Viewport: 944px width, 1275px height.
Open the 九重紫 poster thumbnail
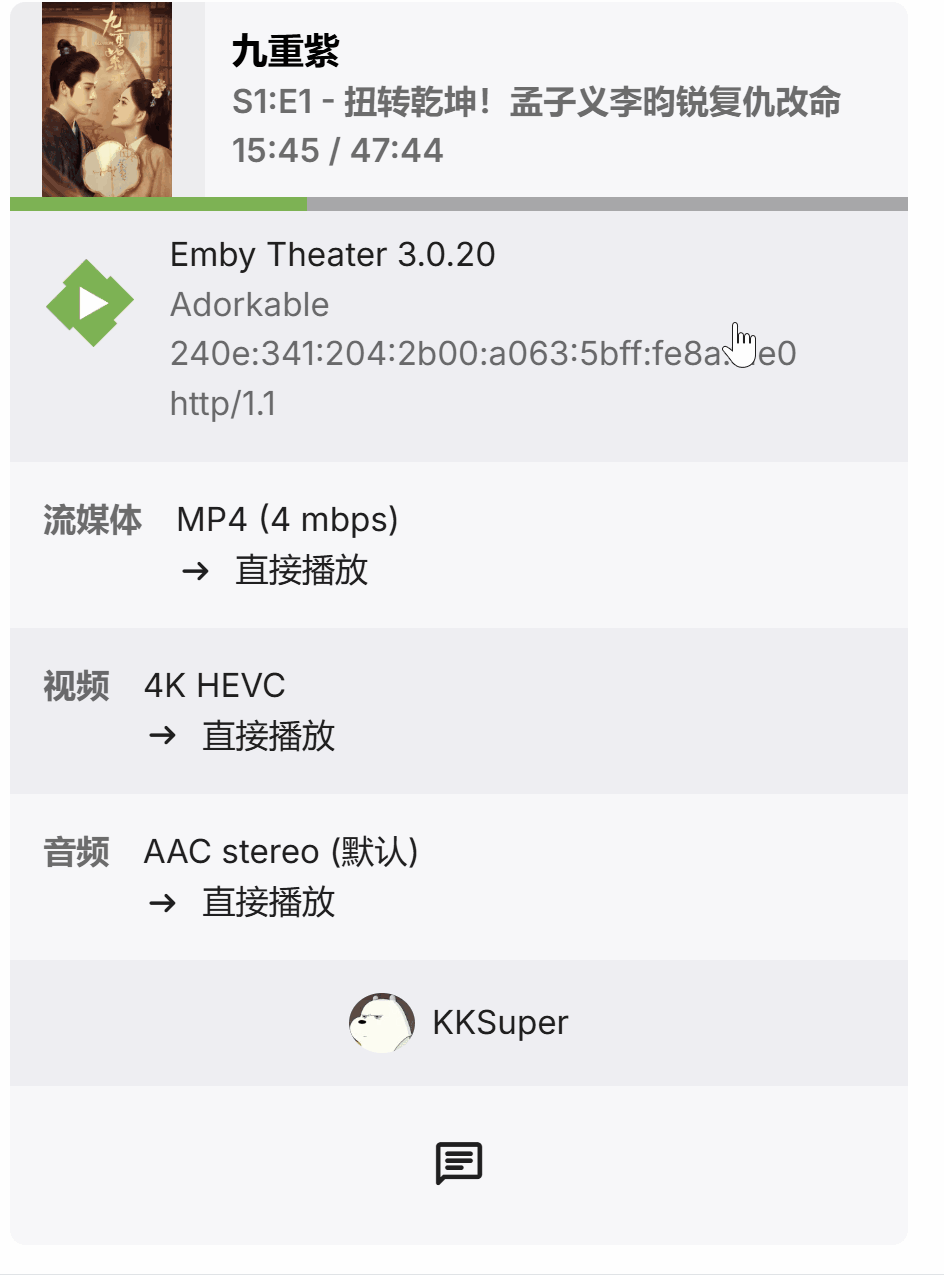pos(107,100)
